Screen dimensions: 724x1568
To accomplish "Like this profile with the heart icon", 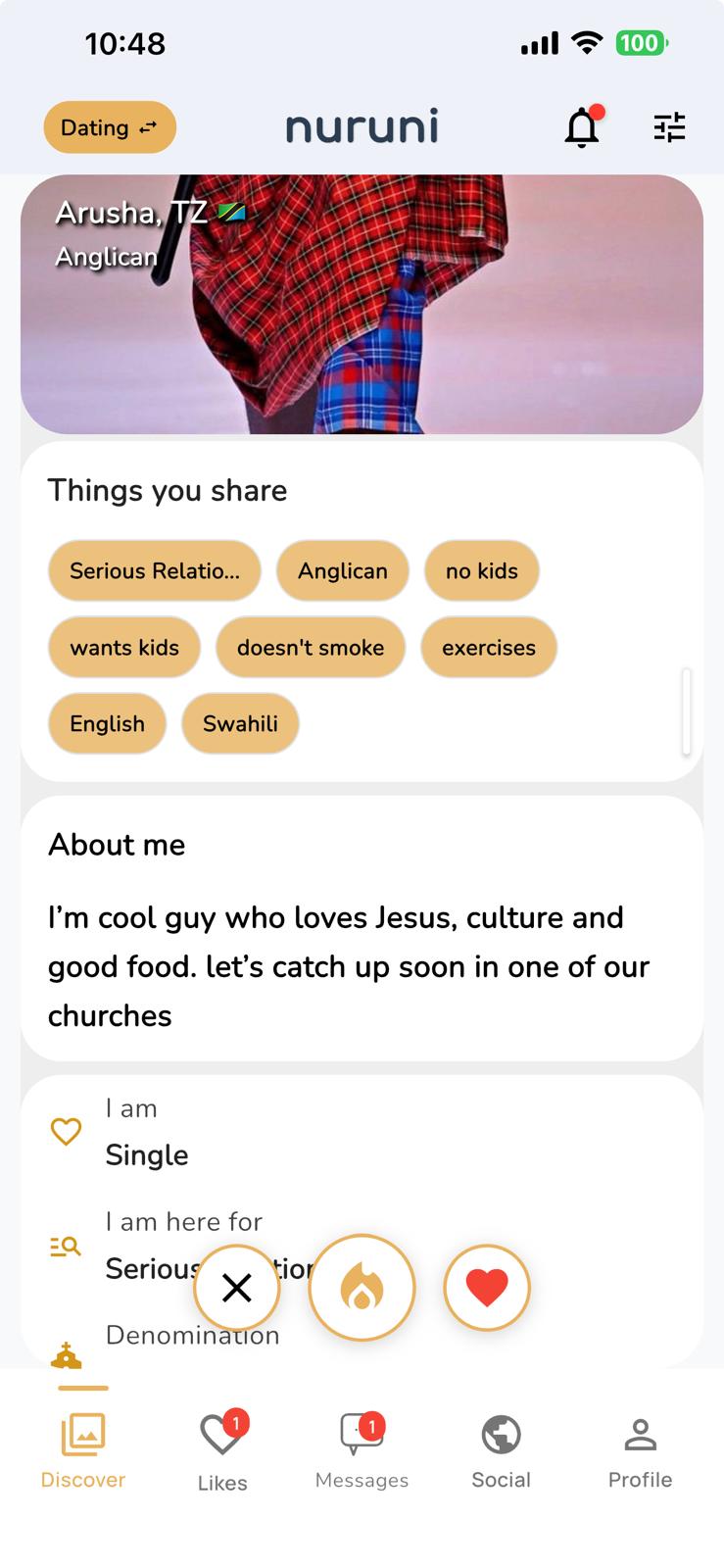I will point(487,1288).
